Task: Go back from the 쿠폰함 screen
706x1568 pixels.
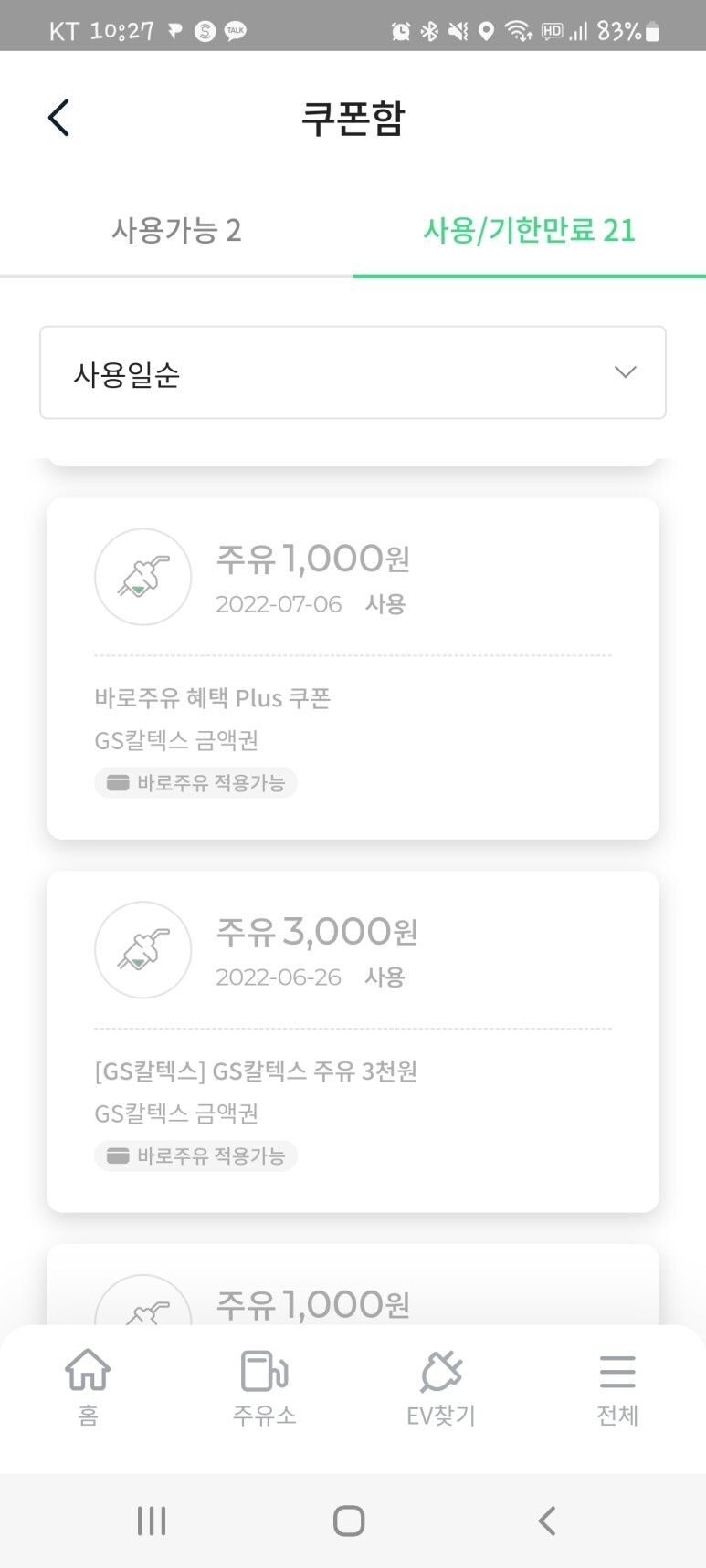Action: tap(58, 118)
